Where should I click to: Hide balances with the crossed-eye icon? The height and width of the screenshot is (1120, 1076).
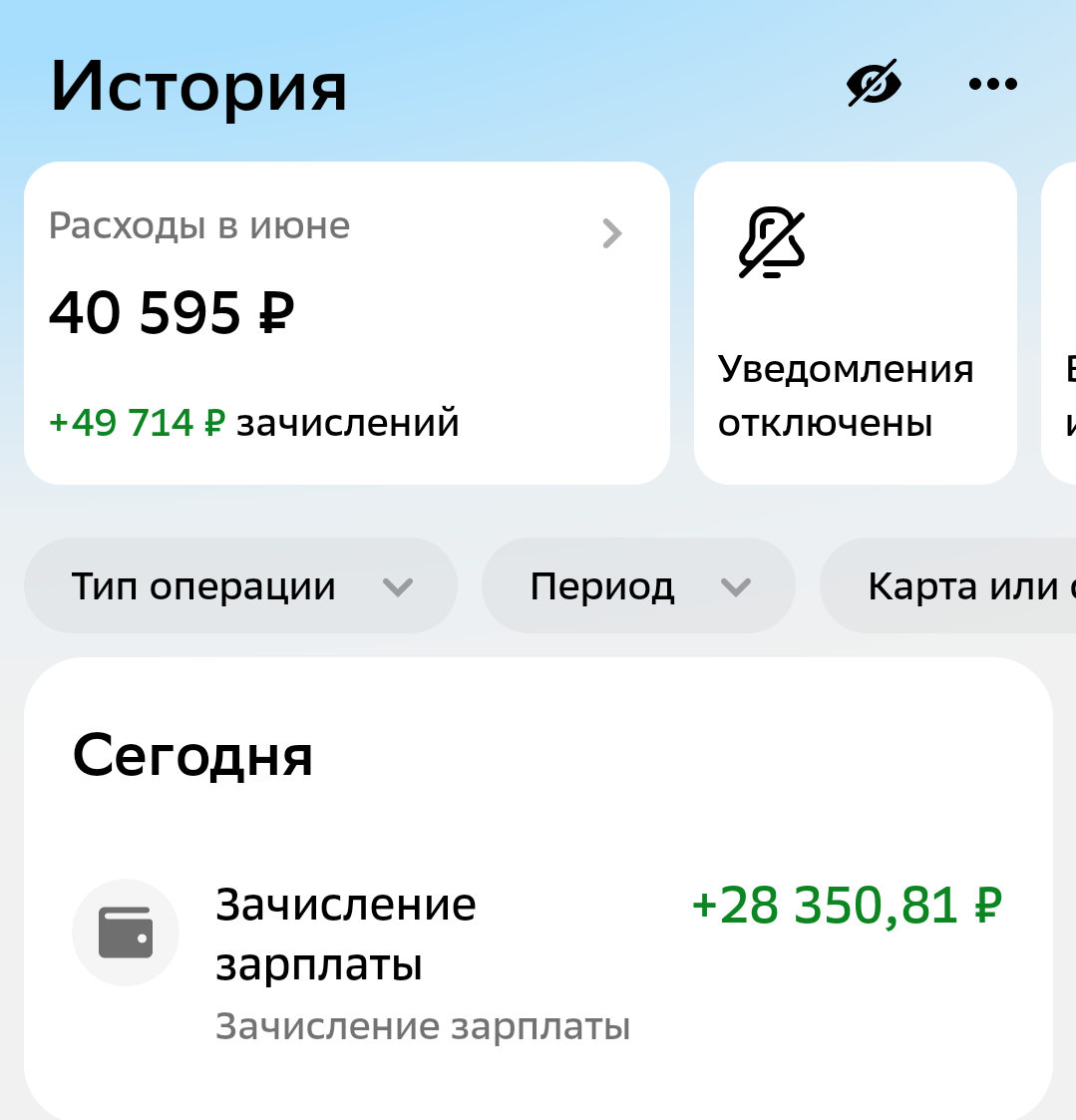[x=874, y=84]
